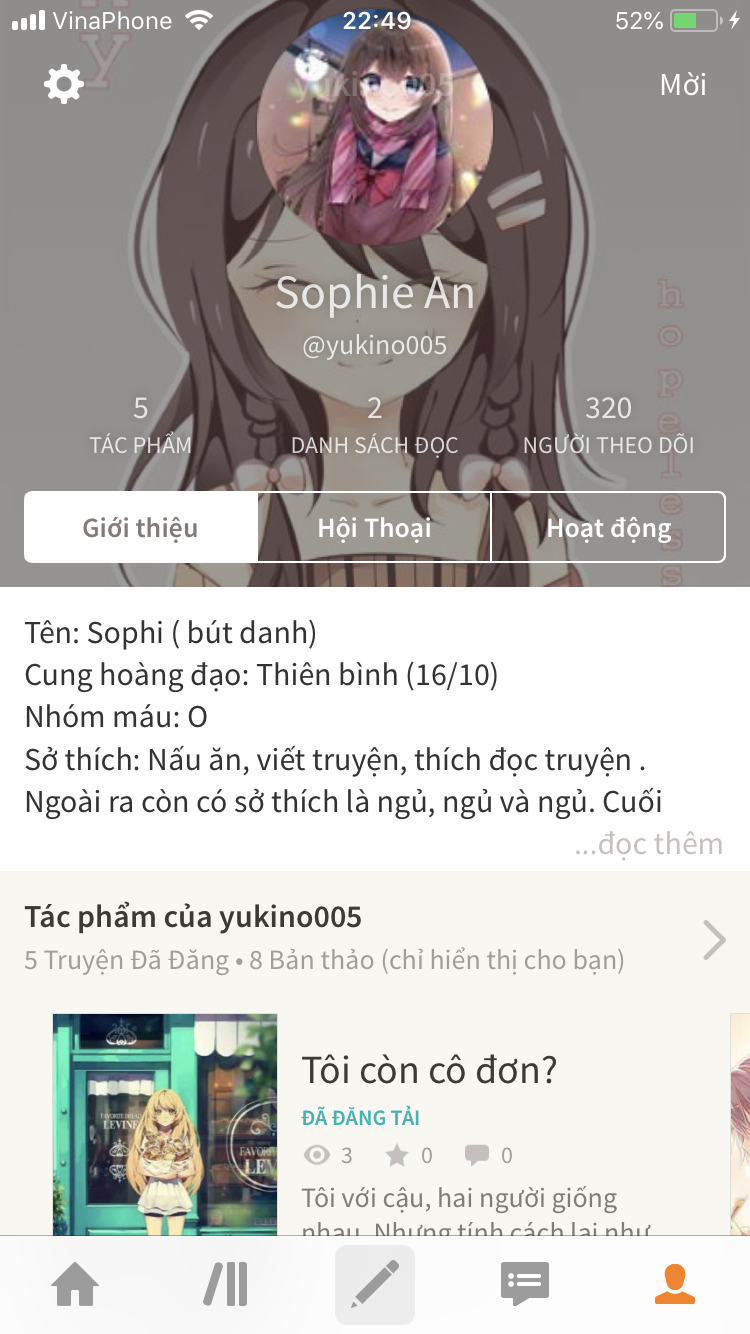Open the Library tab in bottom bar
750x1334 pixels.
(226, 1284)
